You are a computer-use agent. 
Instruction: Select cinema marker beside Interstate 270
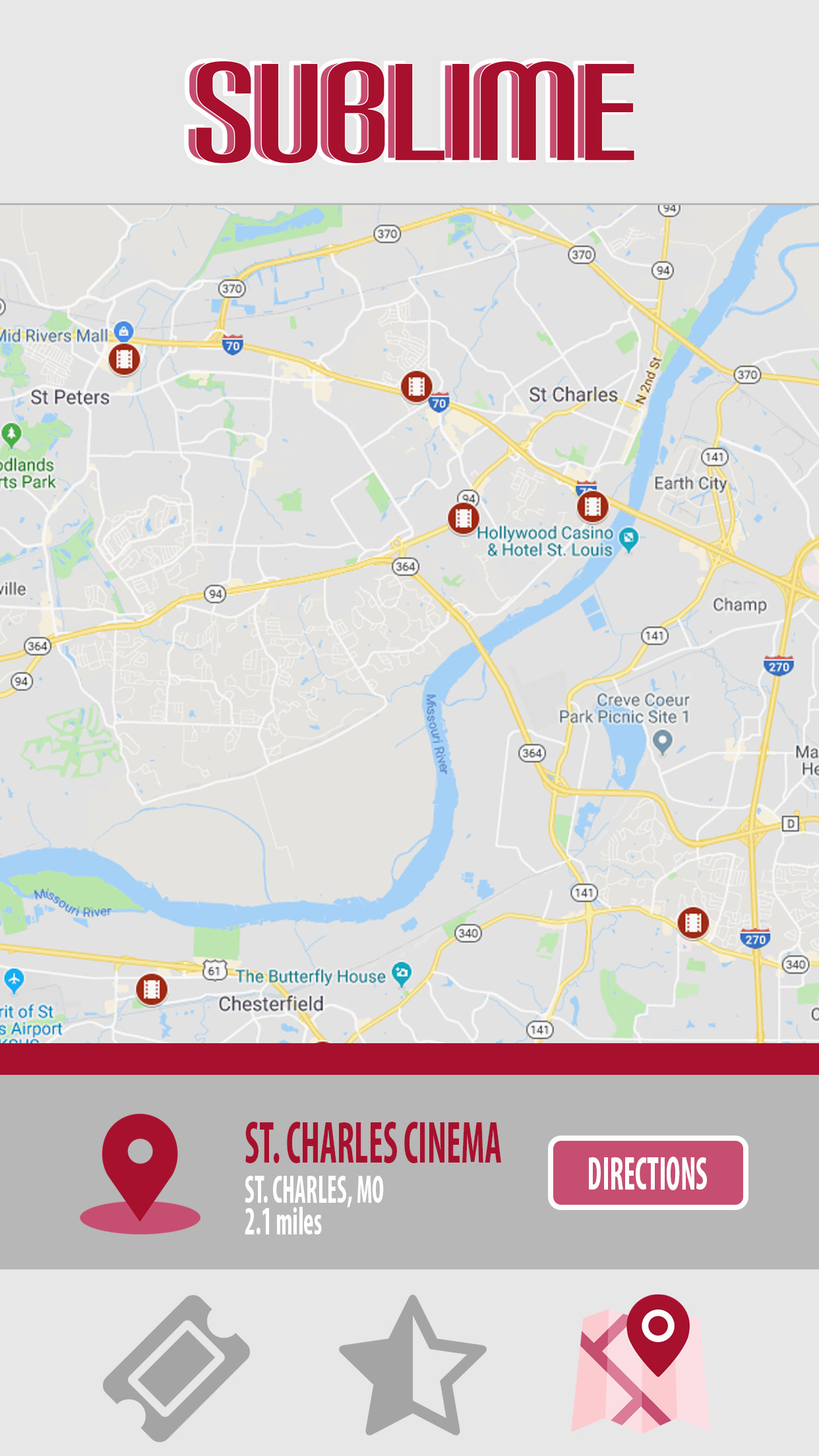tap(693, 923)
